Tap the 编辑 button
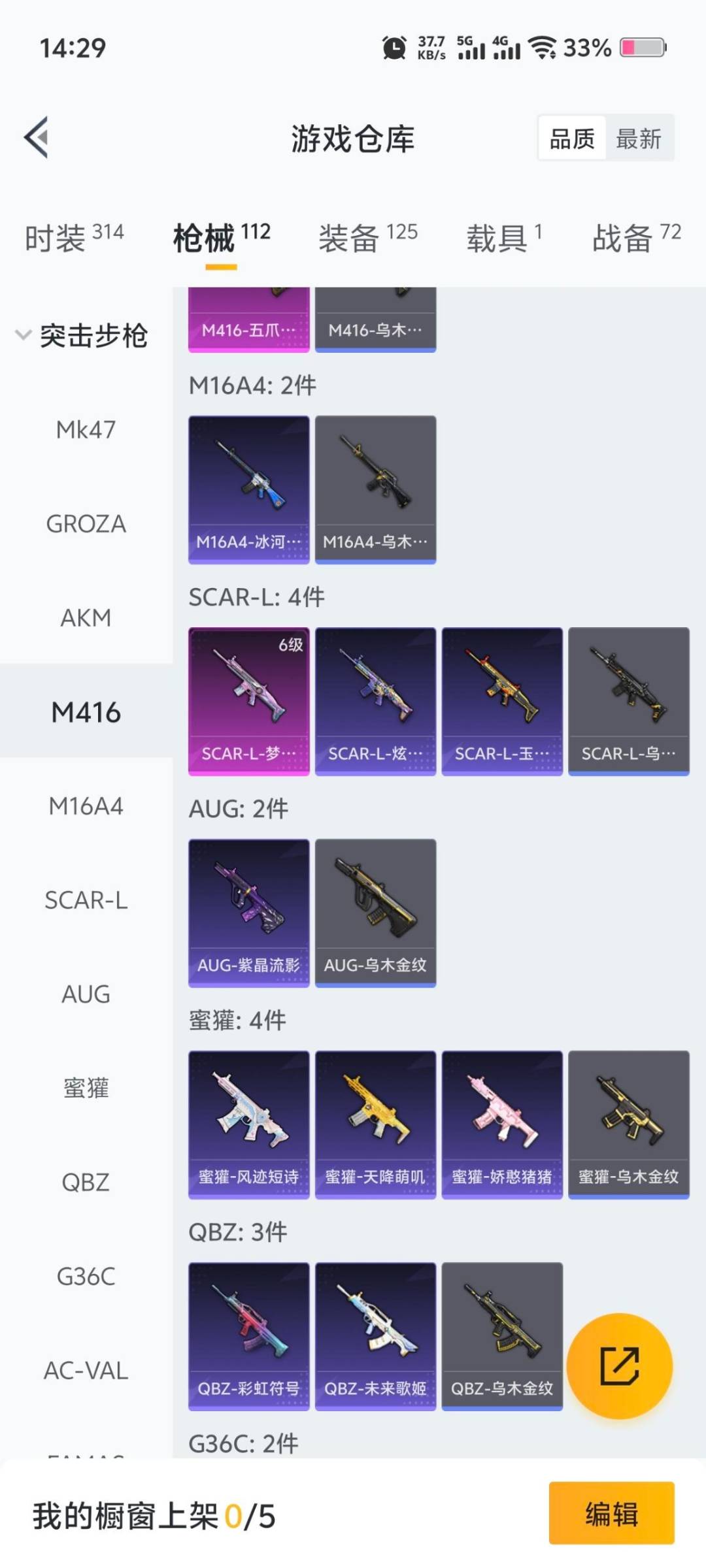This screenshot has width=706, height=1568. pyautogui.click(x=611, y=1513)
